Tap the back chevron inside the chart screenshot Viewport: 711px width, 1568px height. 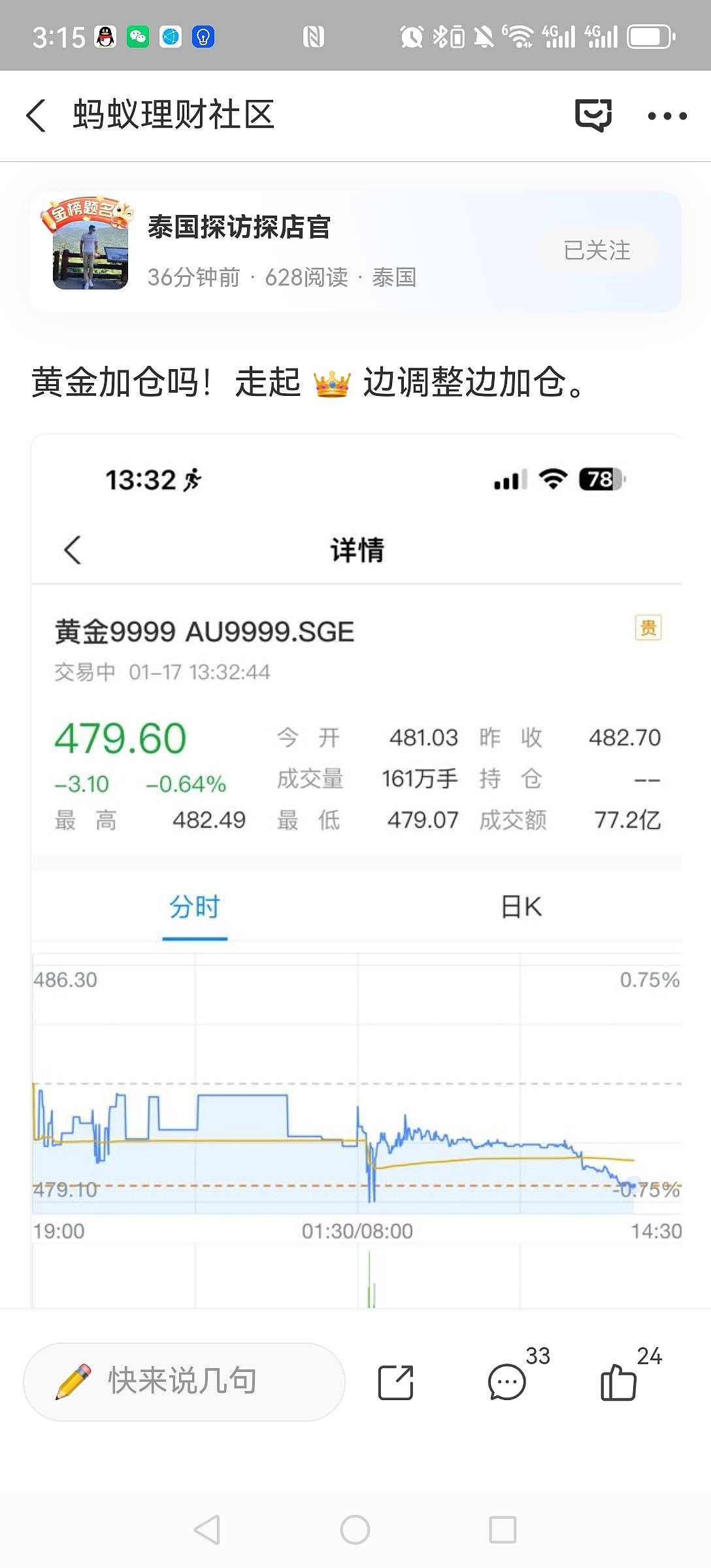pyautogui.click(x=72, y=549)
